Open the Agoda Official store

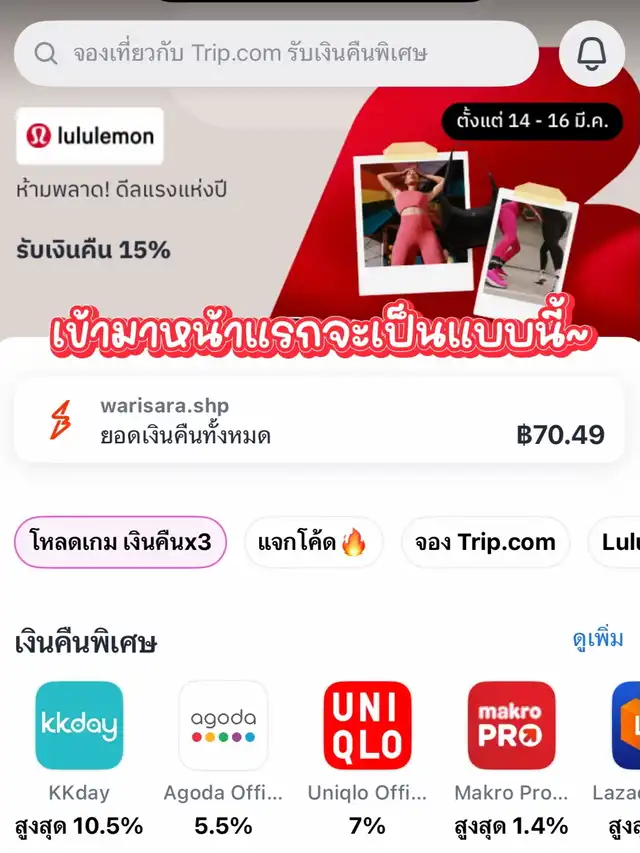coord(223,726)
